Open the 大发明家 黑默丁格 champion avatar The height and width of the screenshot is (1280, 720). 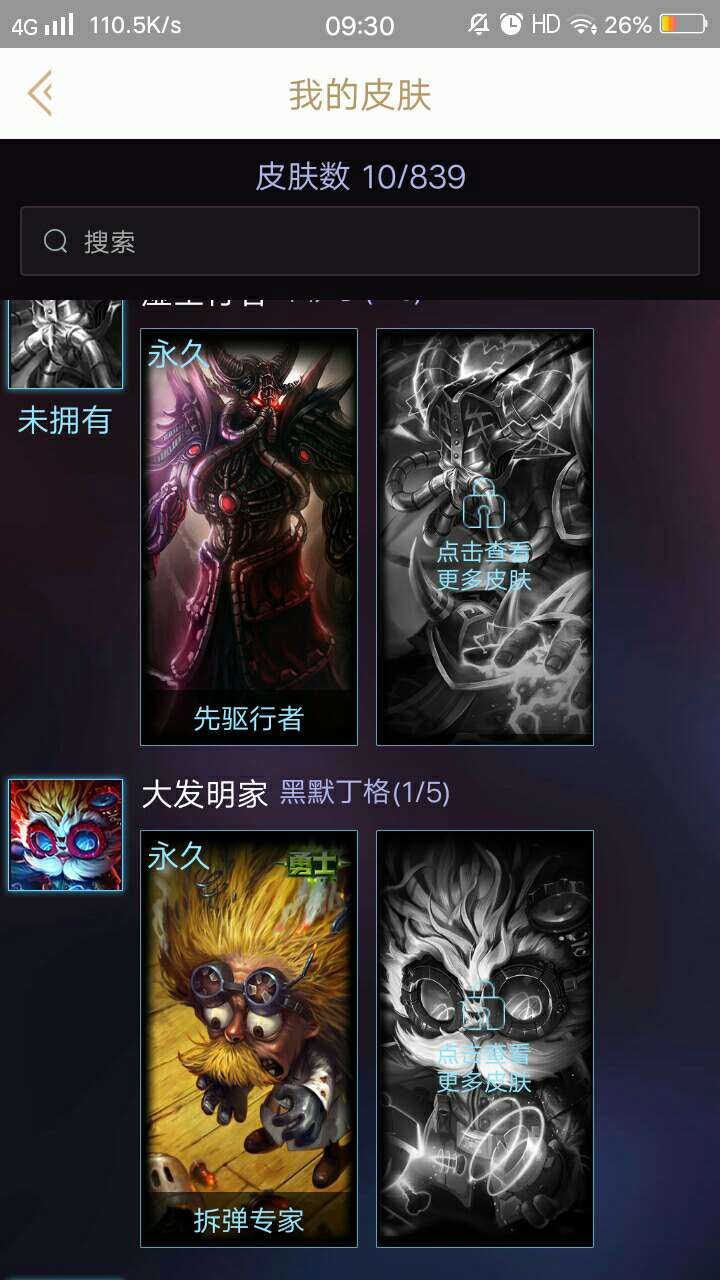coord(66,835)
